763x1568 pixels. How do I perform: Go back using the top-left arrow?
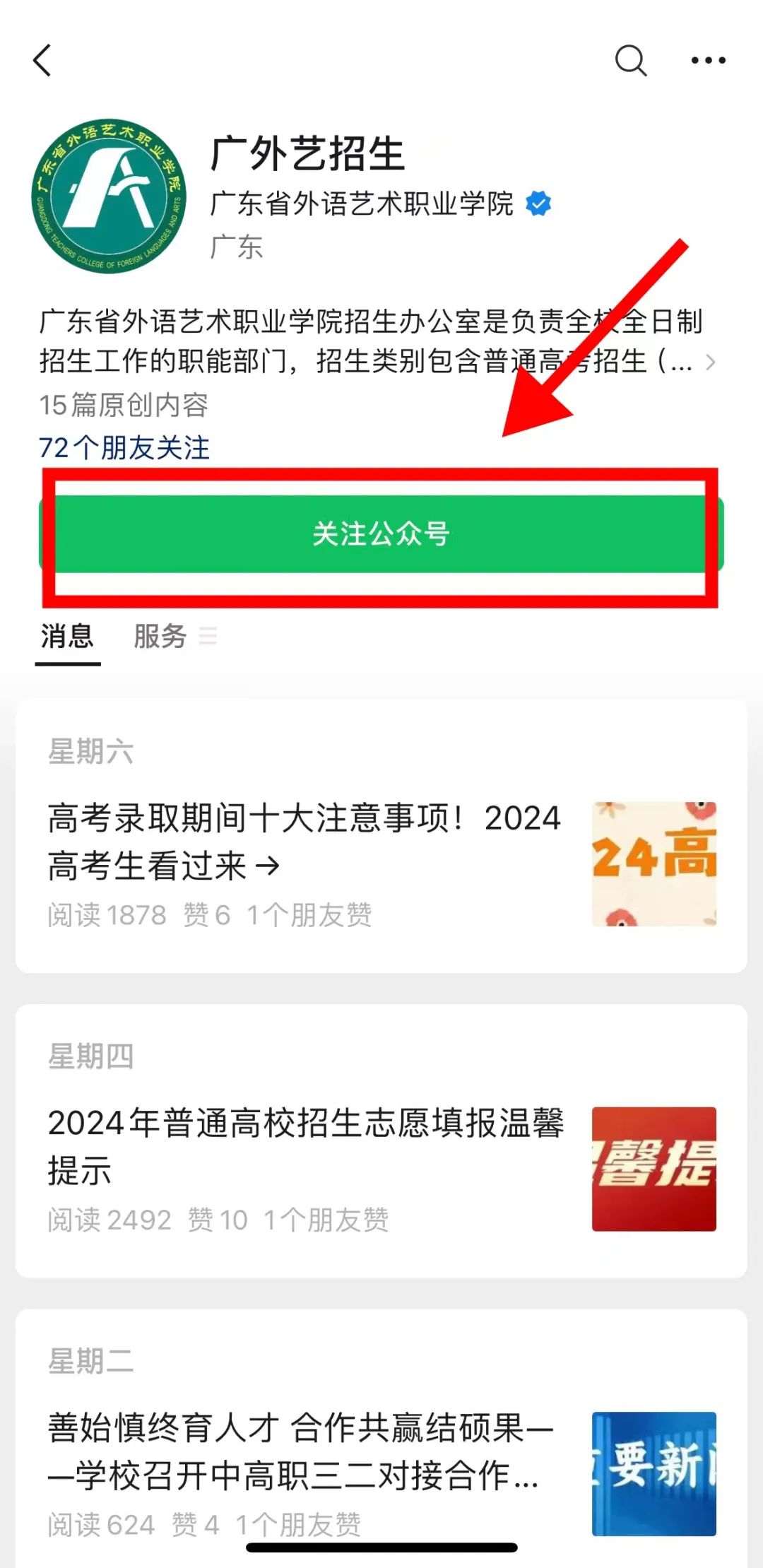tap(43, 60)
